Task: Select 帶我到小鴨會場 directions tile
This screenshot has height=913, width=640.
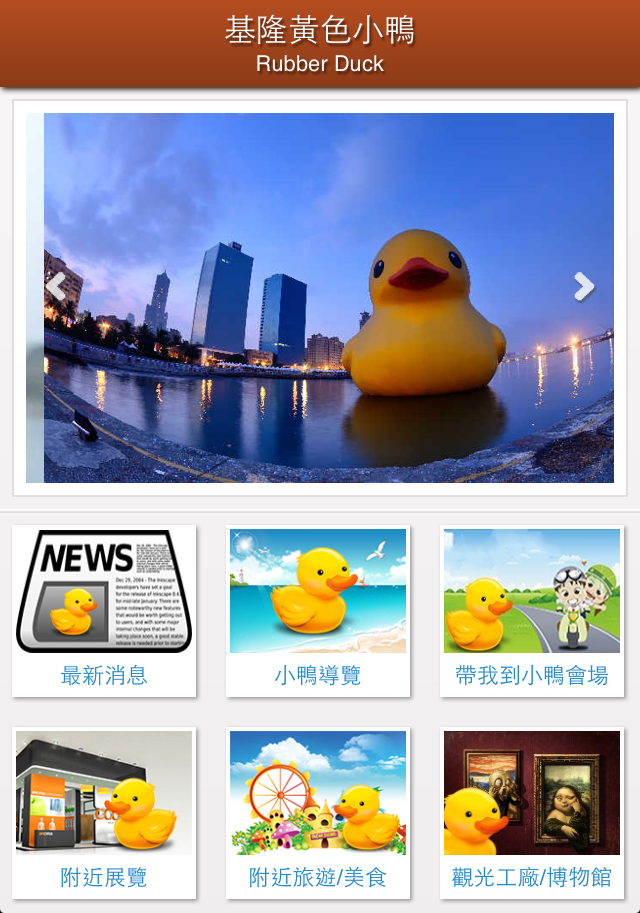Action: click(x=532, y=610)
